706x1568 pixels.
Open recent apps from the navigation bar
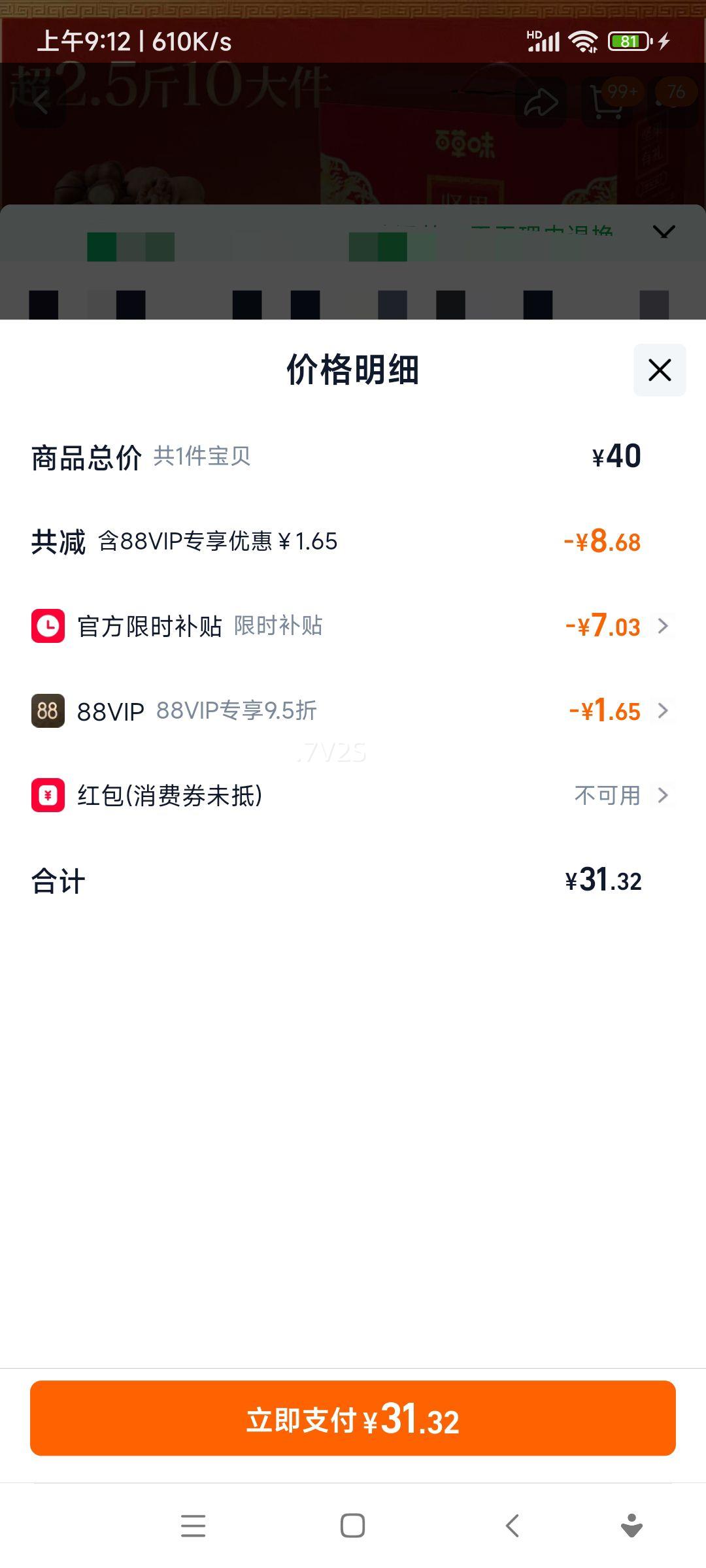click(x=193, y=1526)
